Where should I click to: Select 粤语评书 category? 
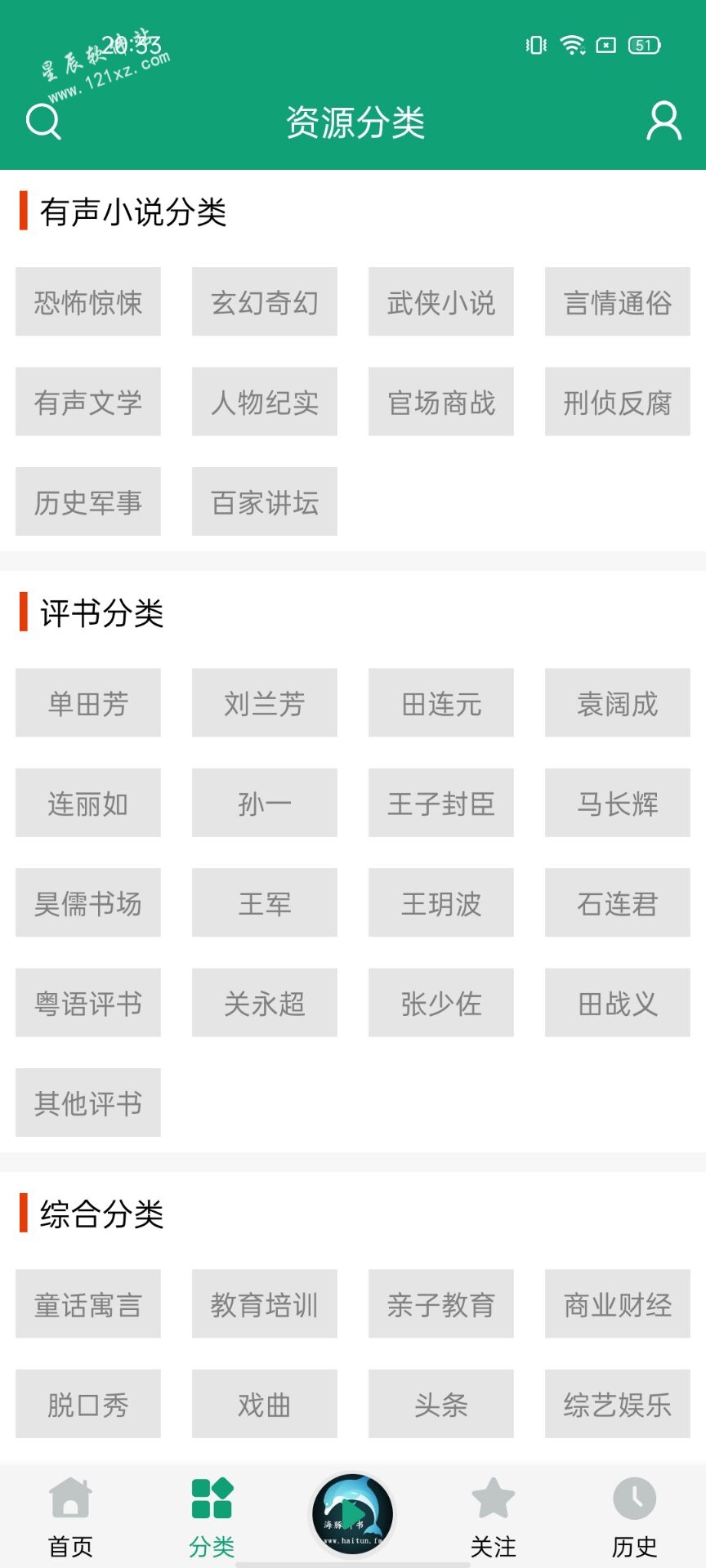pyautogui.click(x=88, y=1003)
